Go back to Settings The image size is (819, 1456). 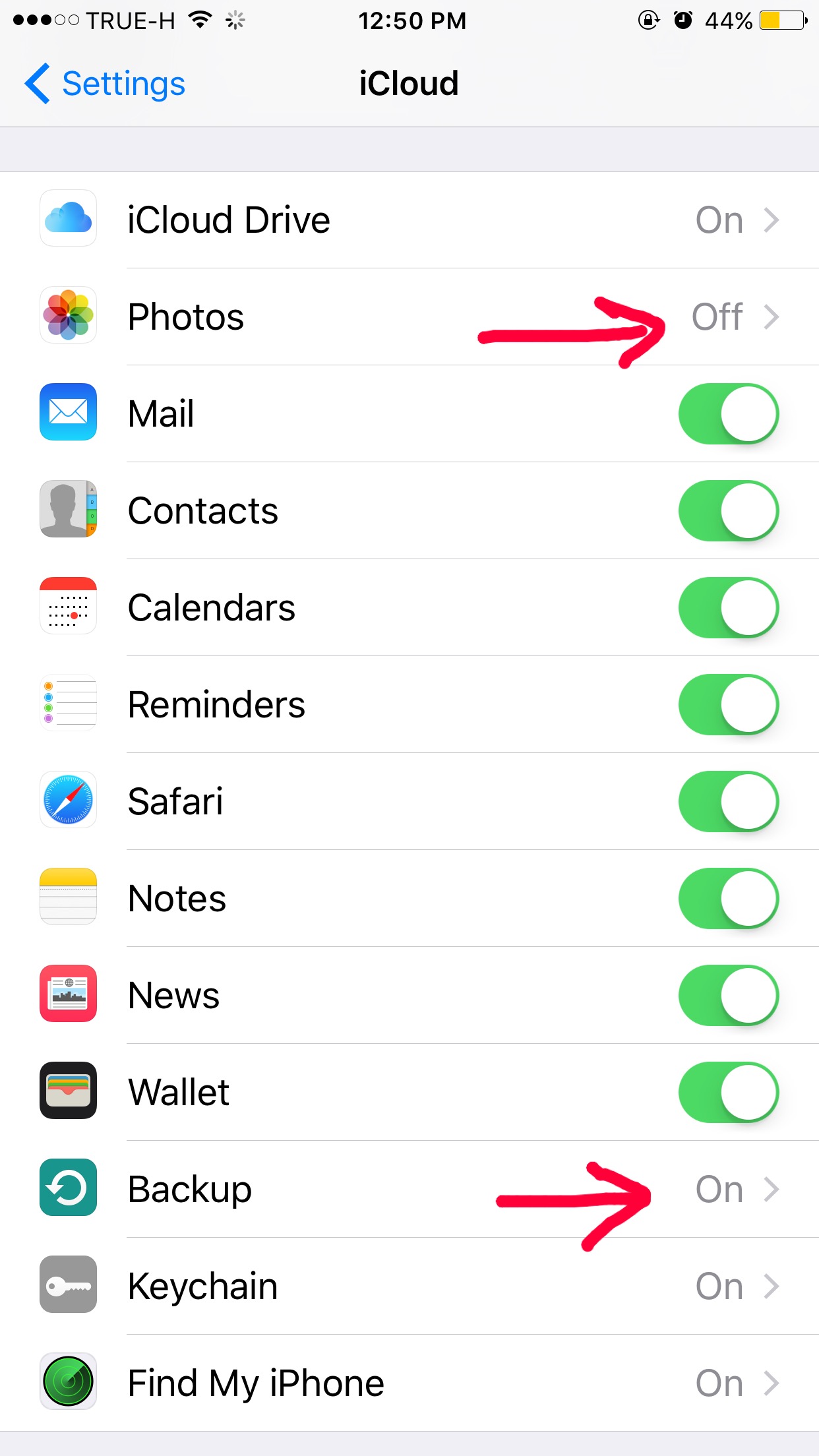[x=106, y=84]
